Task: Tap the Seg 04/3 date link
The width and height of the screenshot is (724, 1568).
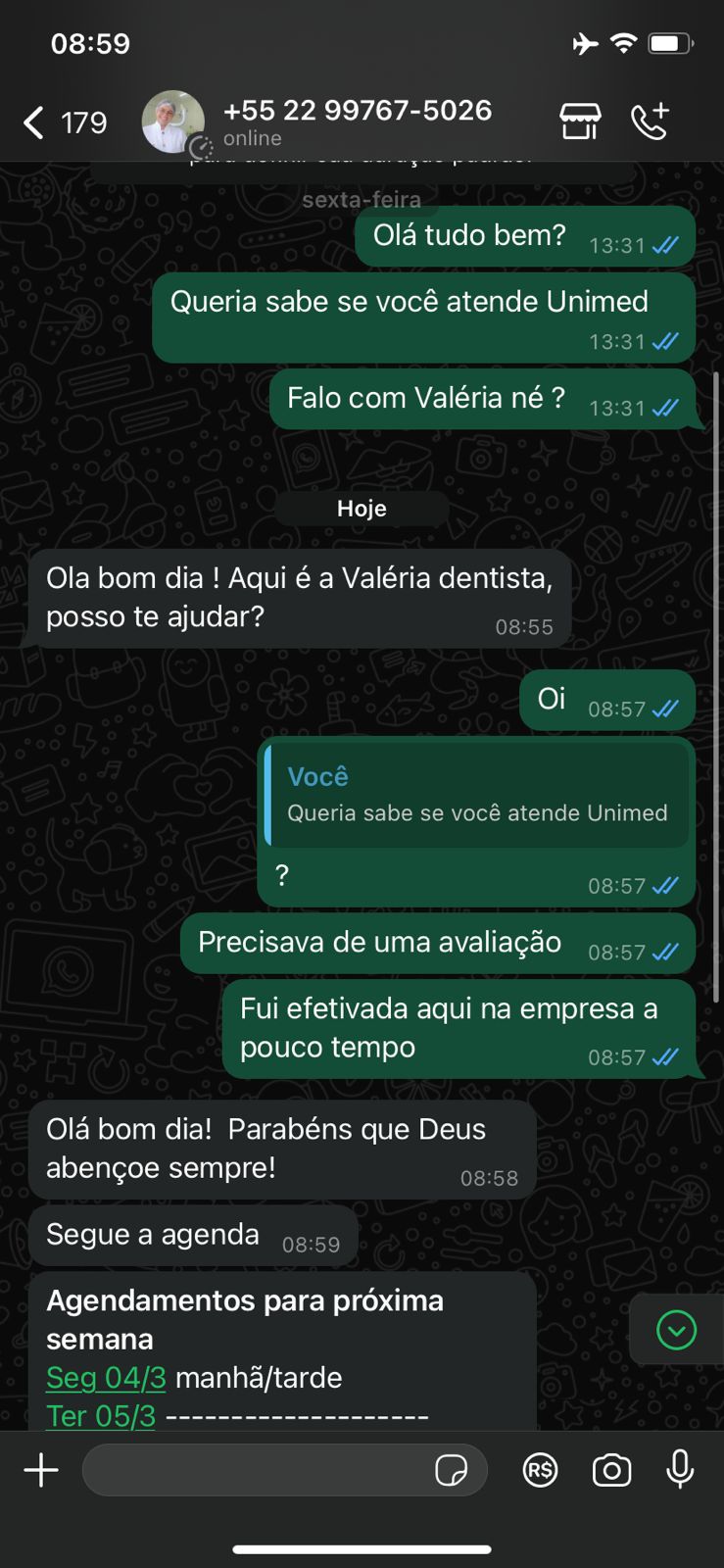Action: [106, 1378]
